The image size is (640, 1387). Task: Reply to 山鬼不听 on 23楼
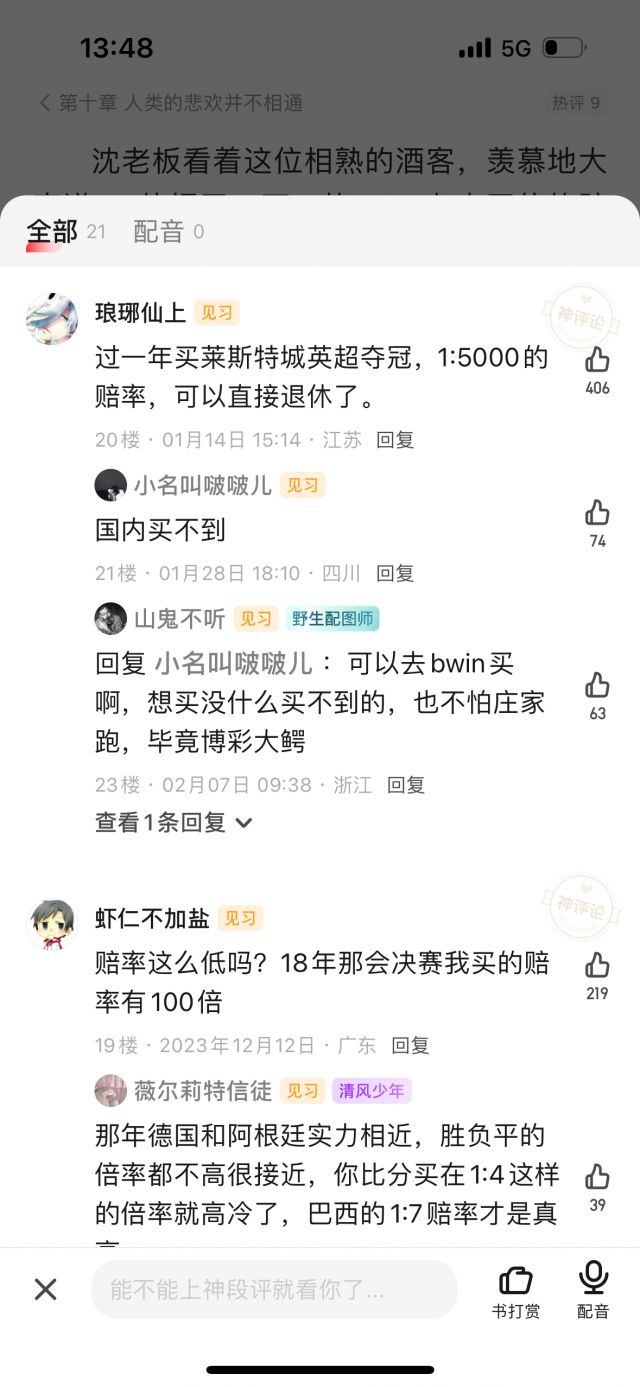pyautogui.click(x=406, y=786)
